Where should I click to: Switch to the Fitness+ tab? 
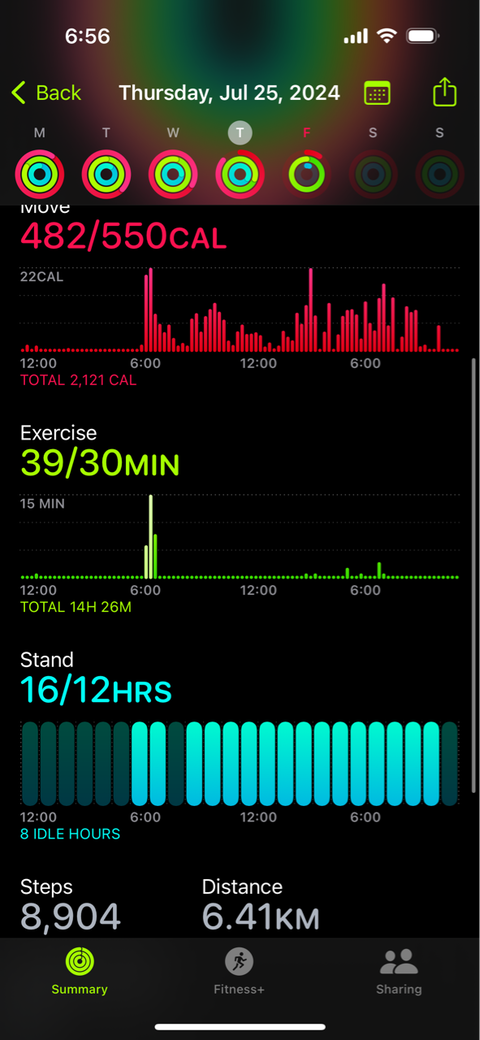239,972
